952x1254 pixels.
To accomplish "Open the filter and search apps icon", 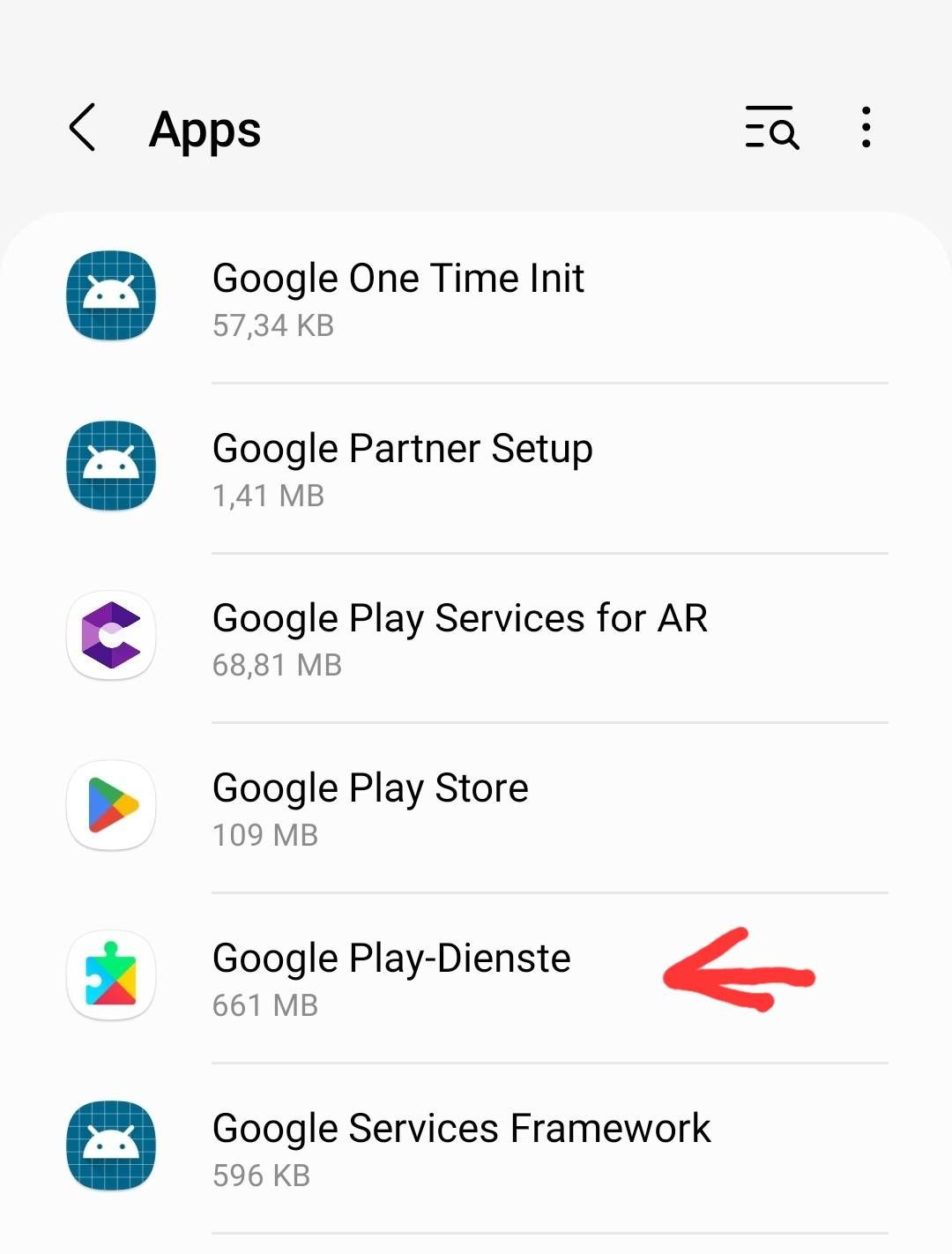I will [771, 129].
